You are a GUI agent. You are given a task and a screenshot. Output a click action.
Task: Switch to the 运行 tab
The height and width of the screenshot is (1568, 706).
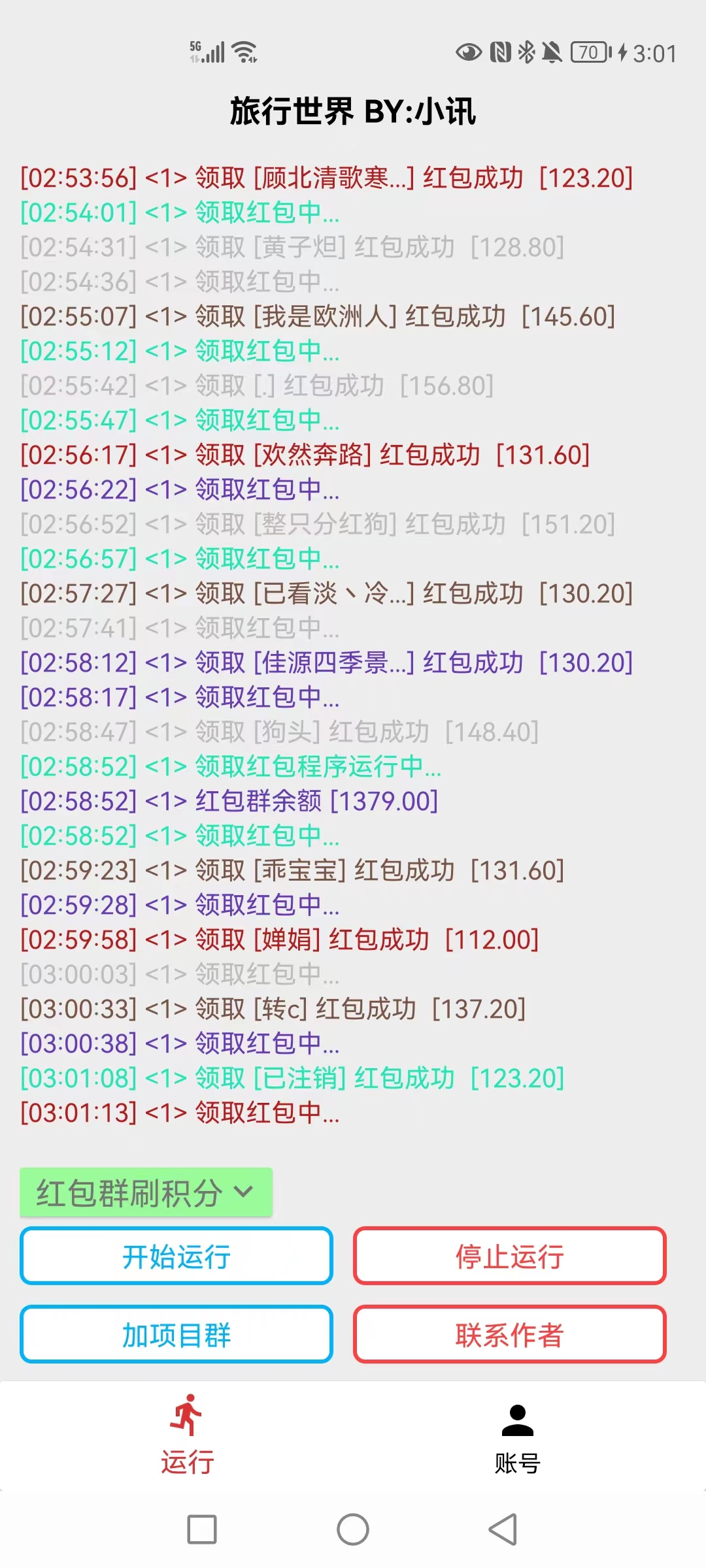tap(188, 1436)
